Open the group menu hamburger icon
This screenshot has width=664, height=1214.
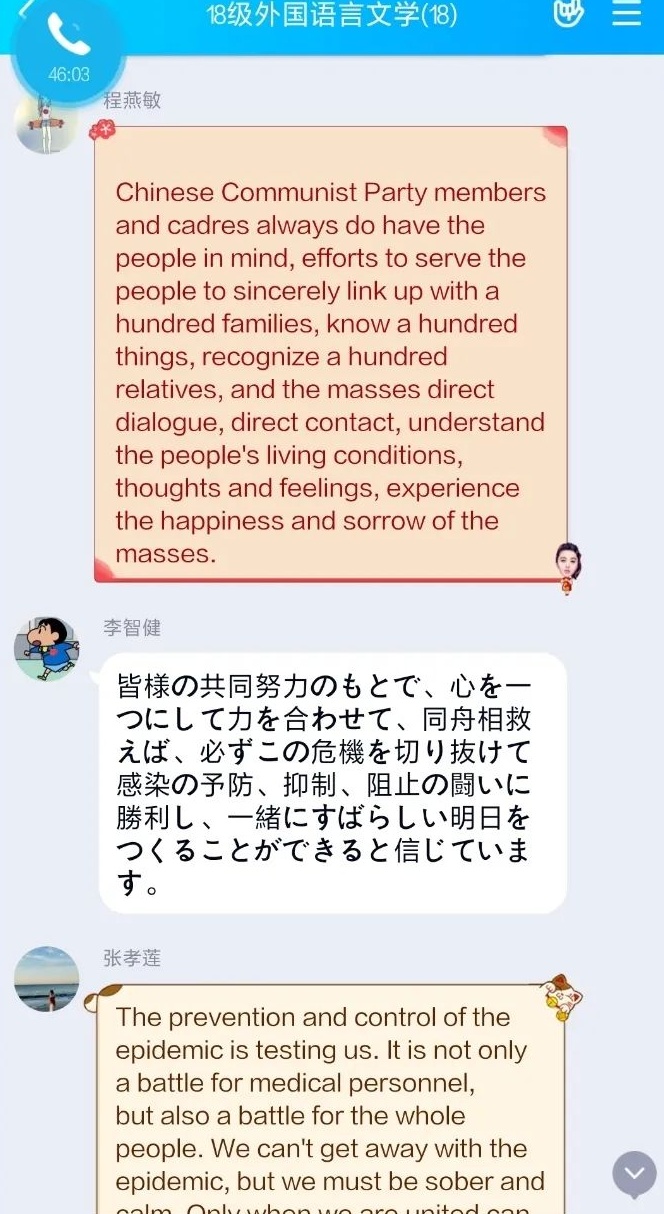[627, 14]
